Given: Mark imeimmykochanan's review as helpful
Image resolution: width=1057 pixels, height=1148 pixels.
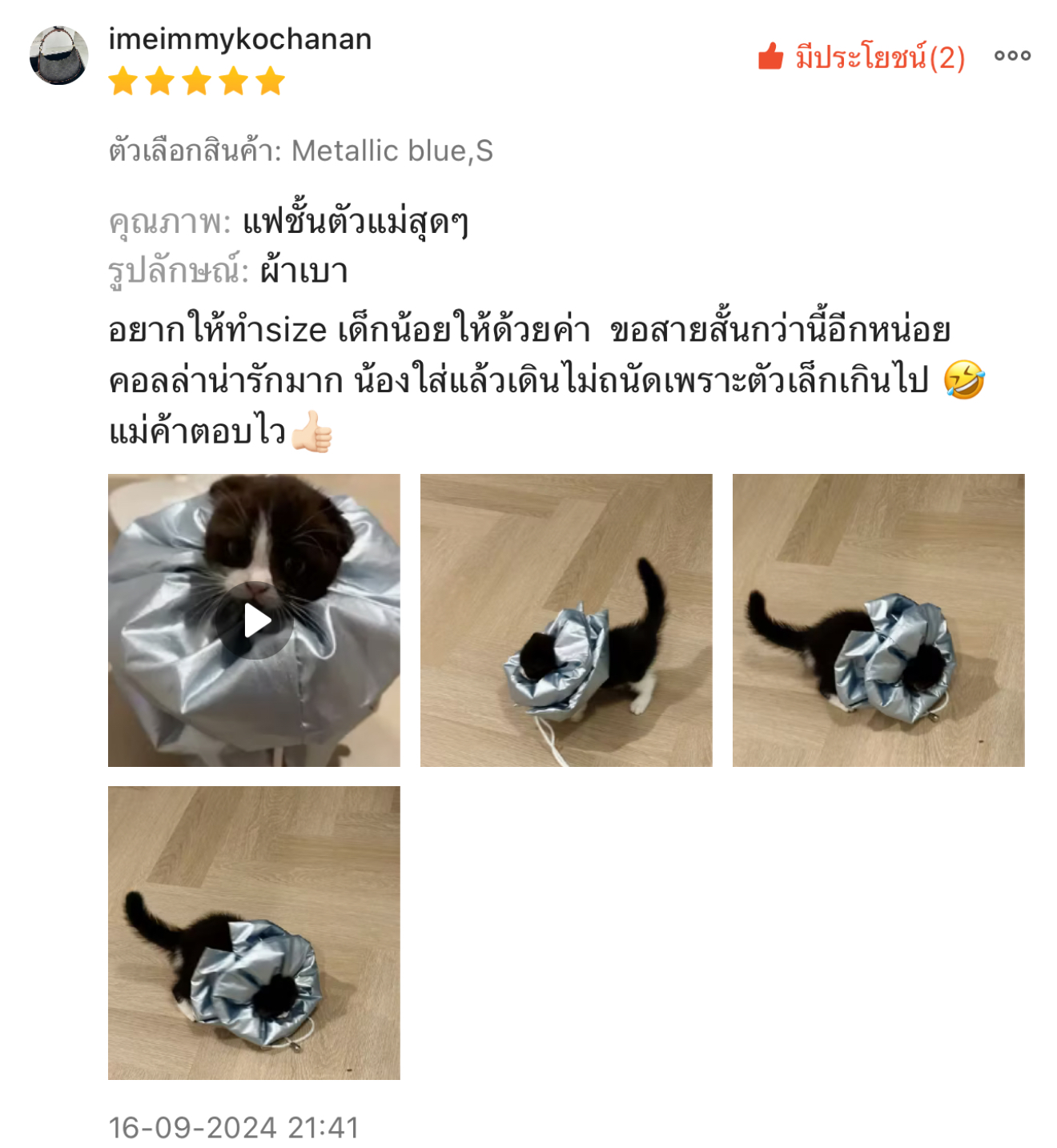Looking at the screenshot, I should click(861, 57).
